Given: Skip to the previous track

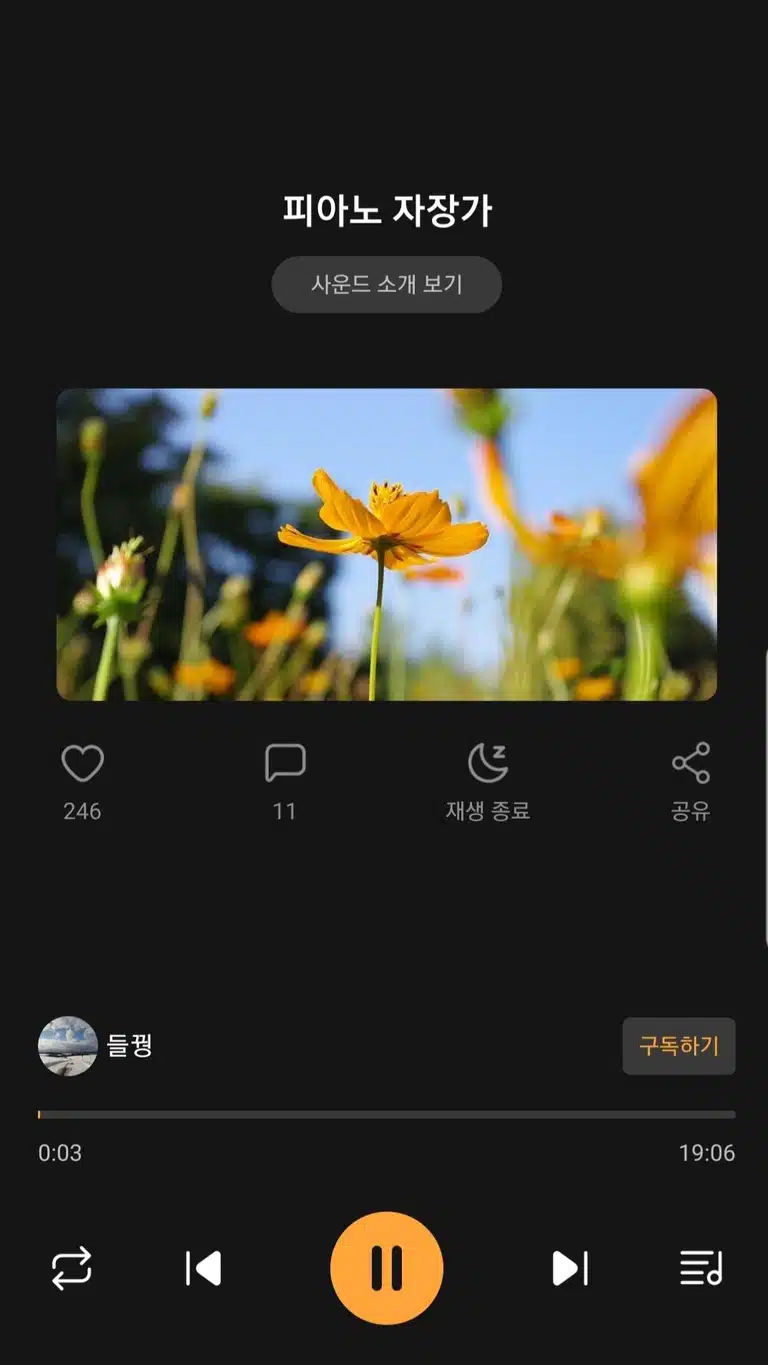Looking at the screenshot, I should pyautogui.click(x=203, y=1268).
